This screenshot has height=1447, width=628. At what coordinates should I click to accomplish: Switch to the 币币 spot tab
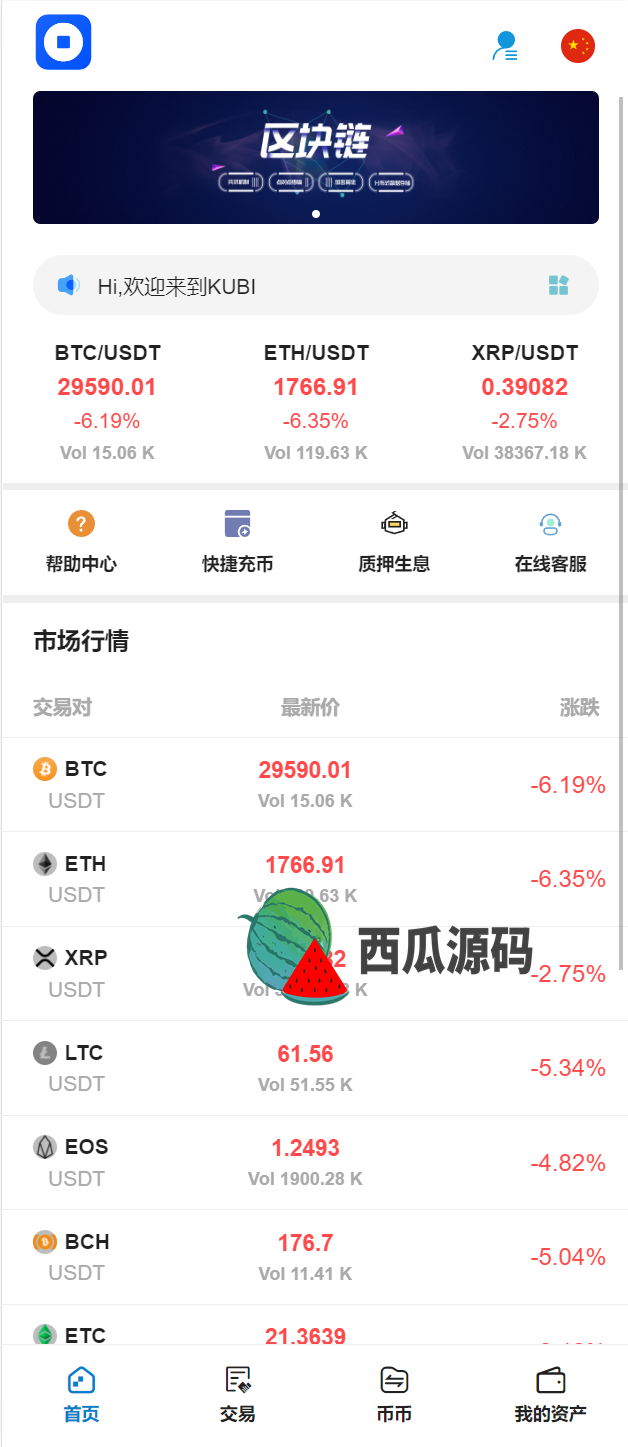[x=394, y=1395]
